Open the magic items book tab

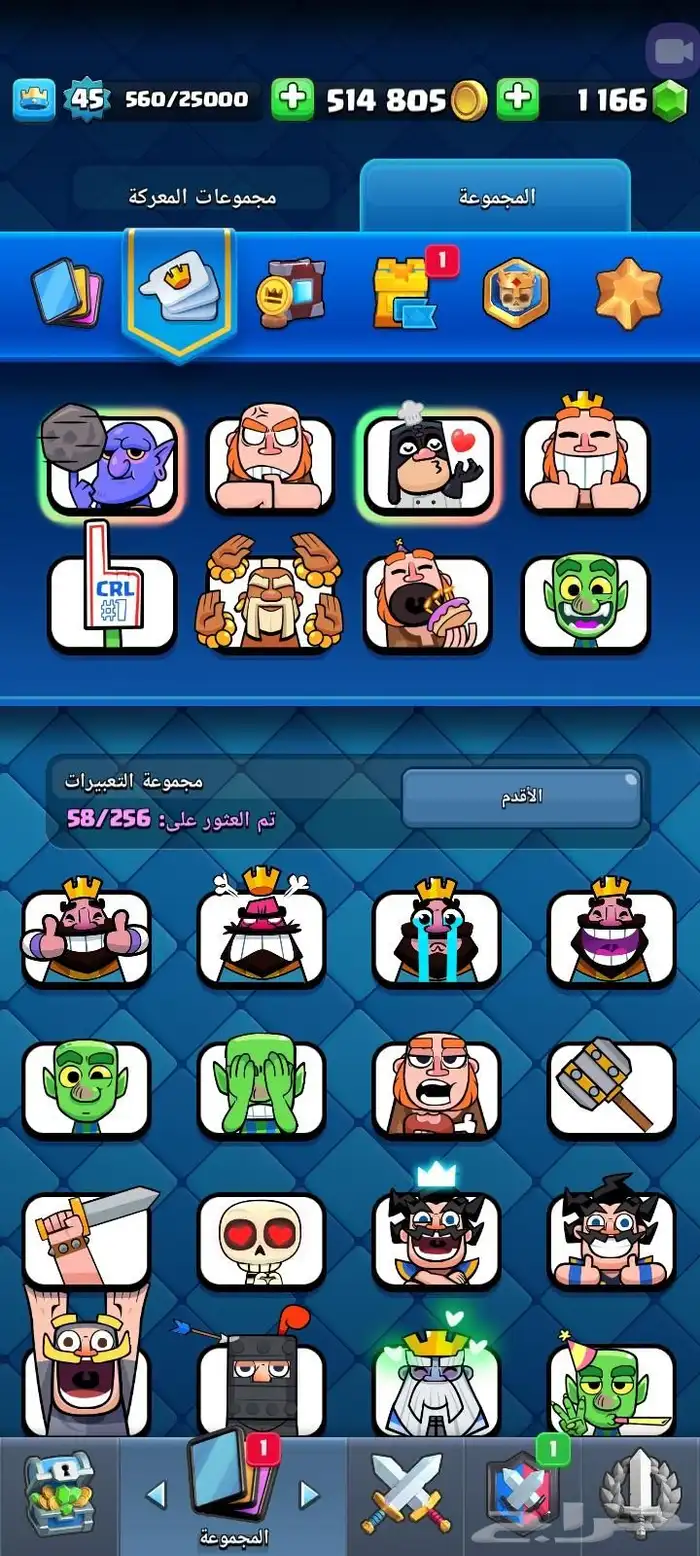(290, 293)
